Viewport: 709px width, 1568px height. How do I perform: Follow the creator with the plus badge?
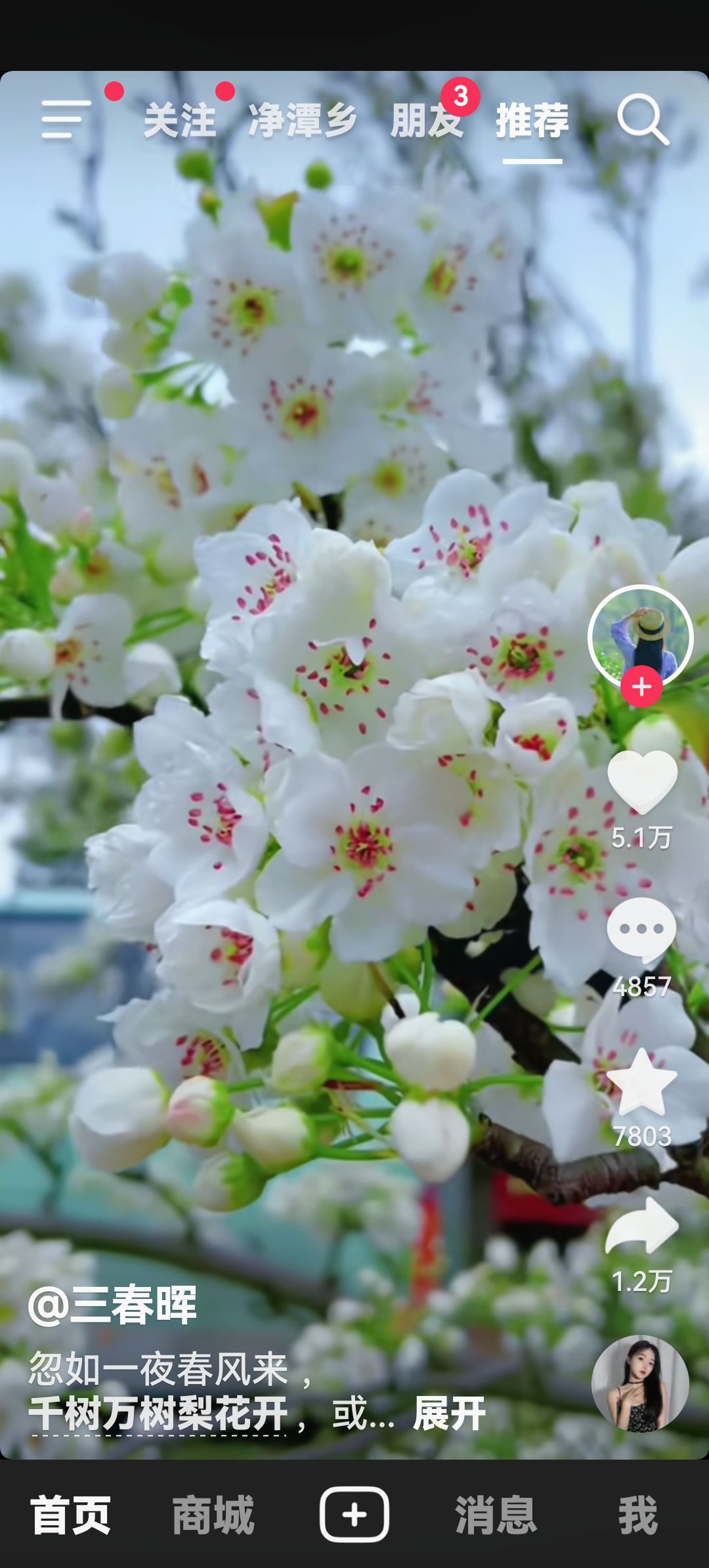click(x=641, y=687)
